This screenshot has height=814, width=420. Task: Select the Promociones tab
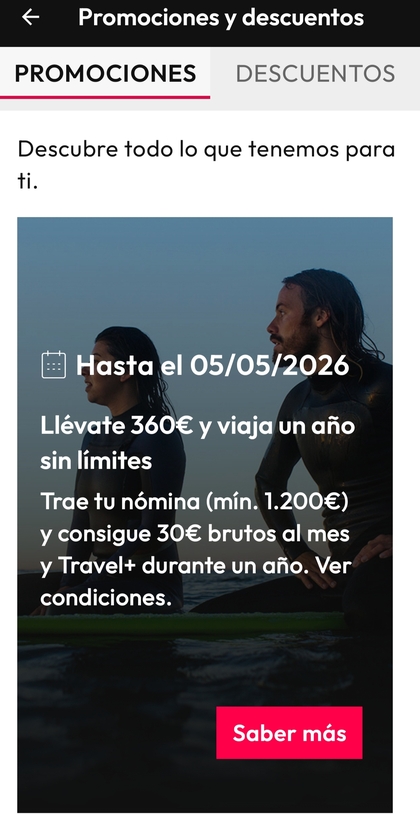[x=105, y=73]
